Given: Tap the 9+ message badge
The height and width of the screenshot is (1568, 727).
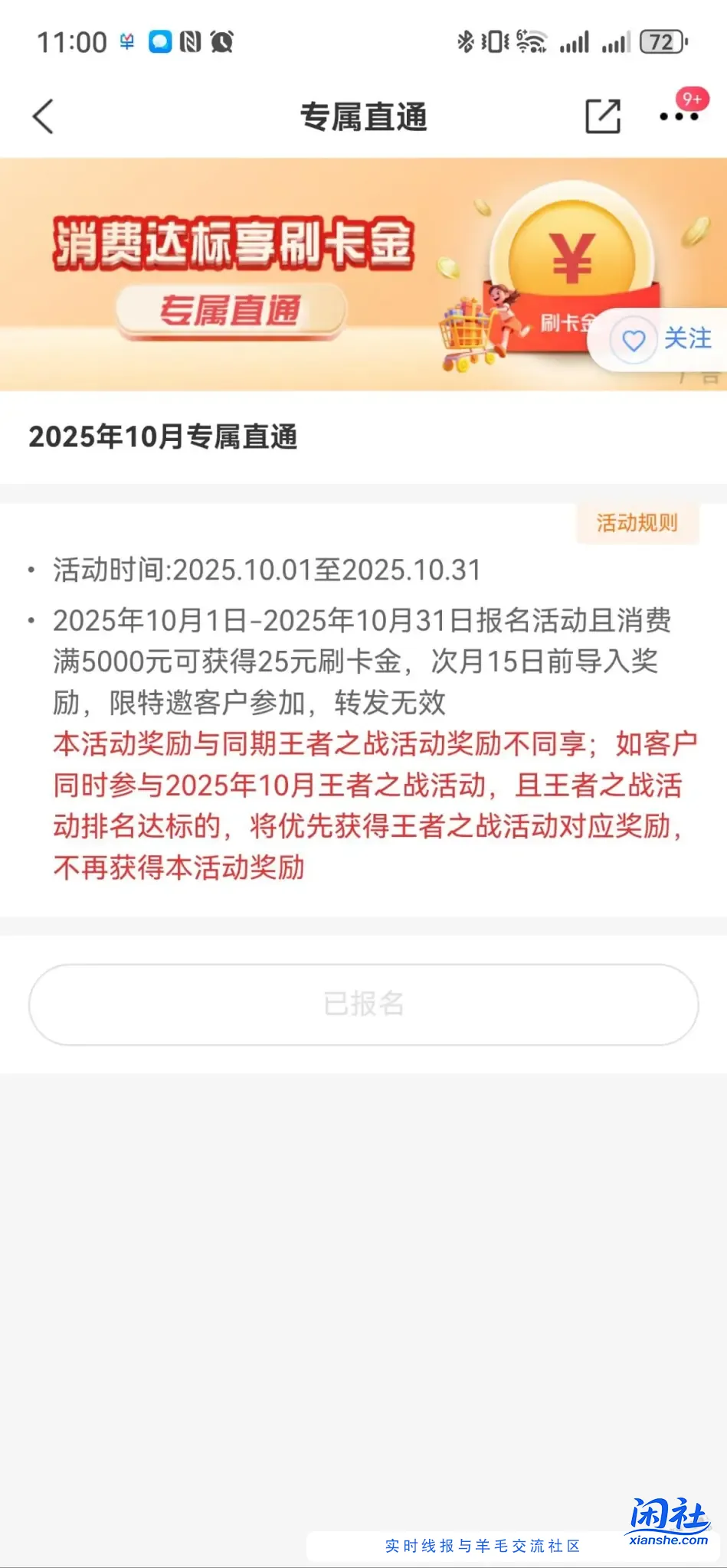Looking at the screenshot, I should [x=692, y=98].
